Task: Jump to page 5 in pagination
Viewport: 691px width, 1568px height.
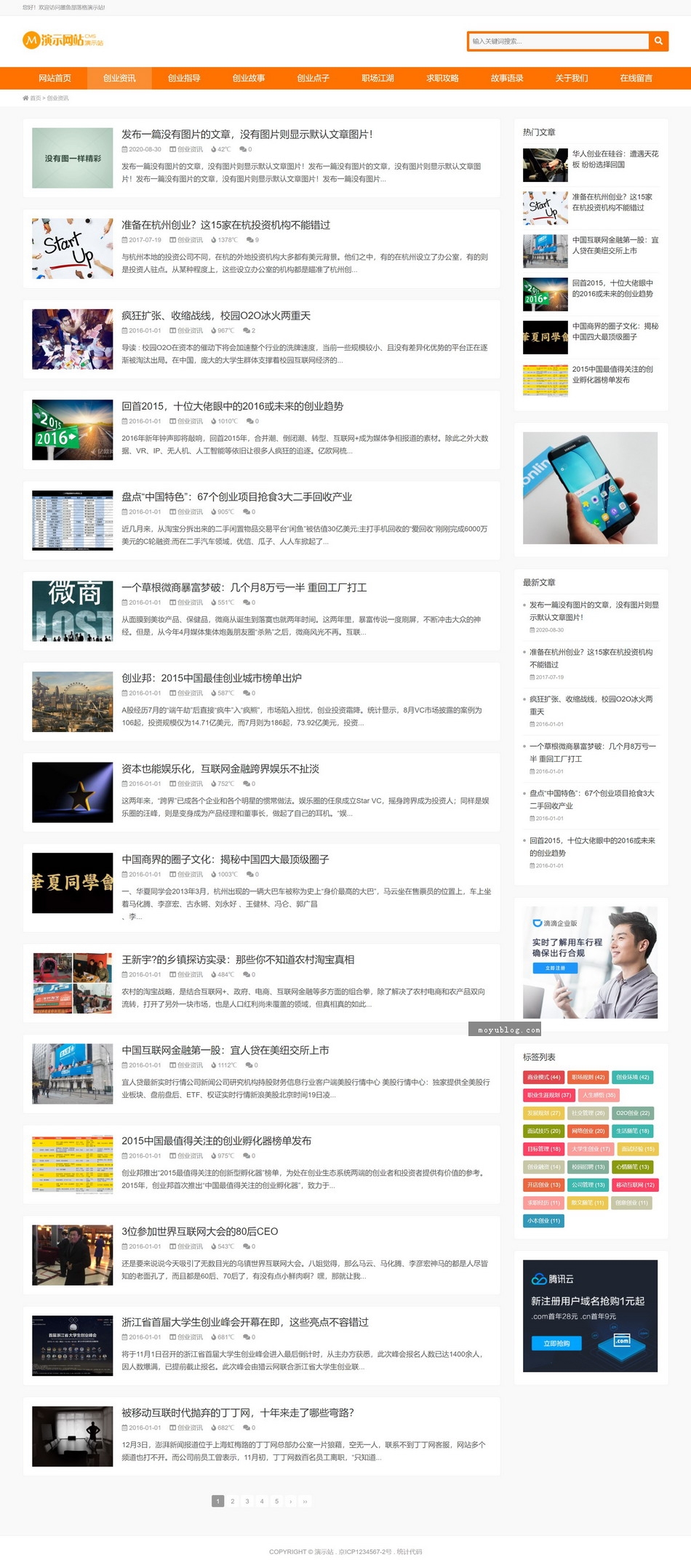Action: [x=276, y=1501]
